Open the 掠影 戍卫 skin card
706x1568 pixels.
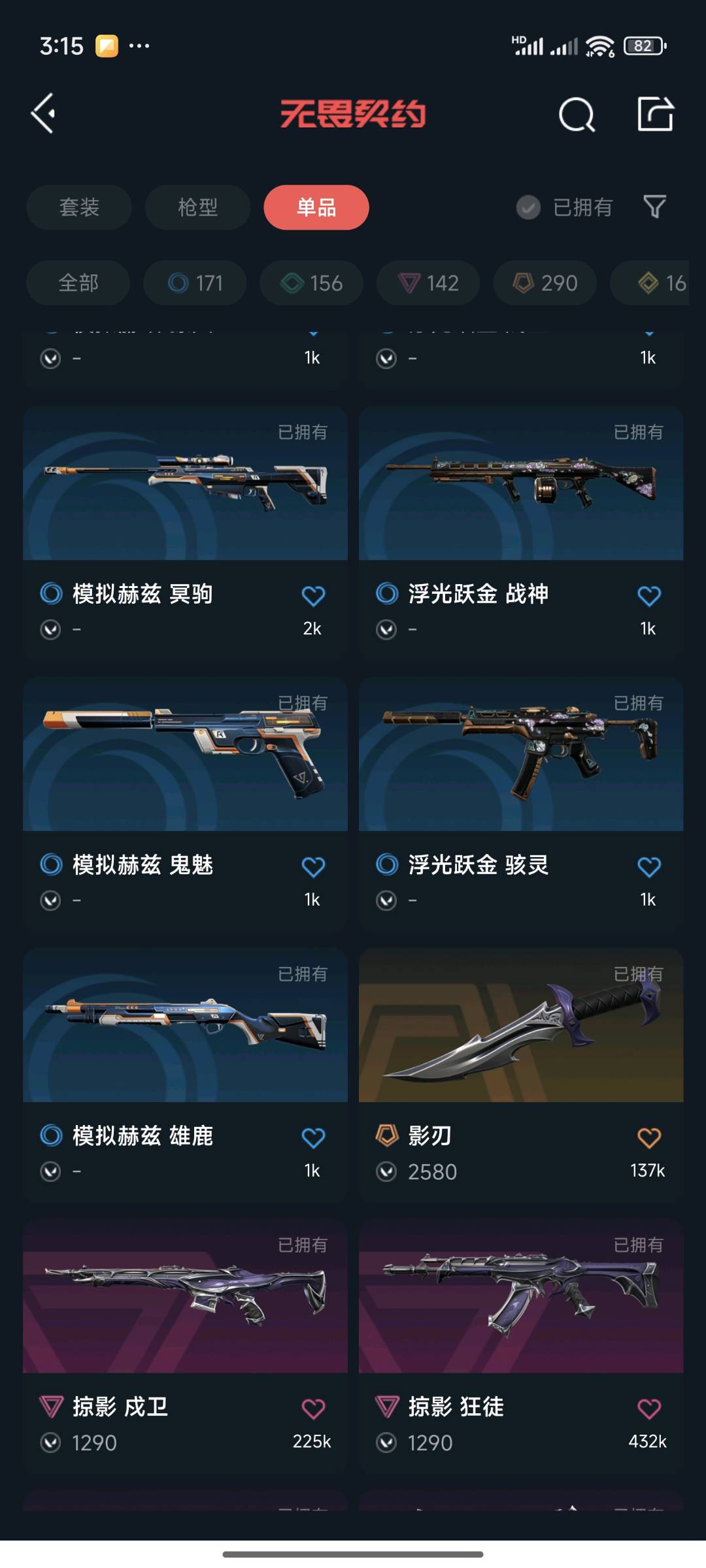[185, 1345]
